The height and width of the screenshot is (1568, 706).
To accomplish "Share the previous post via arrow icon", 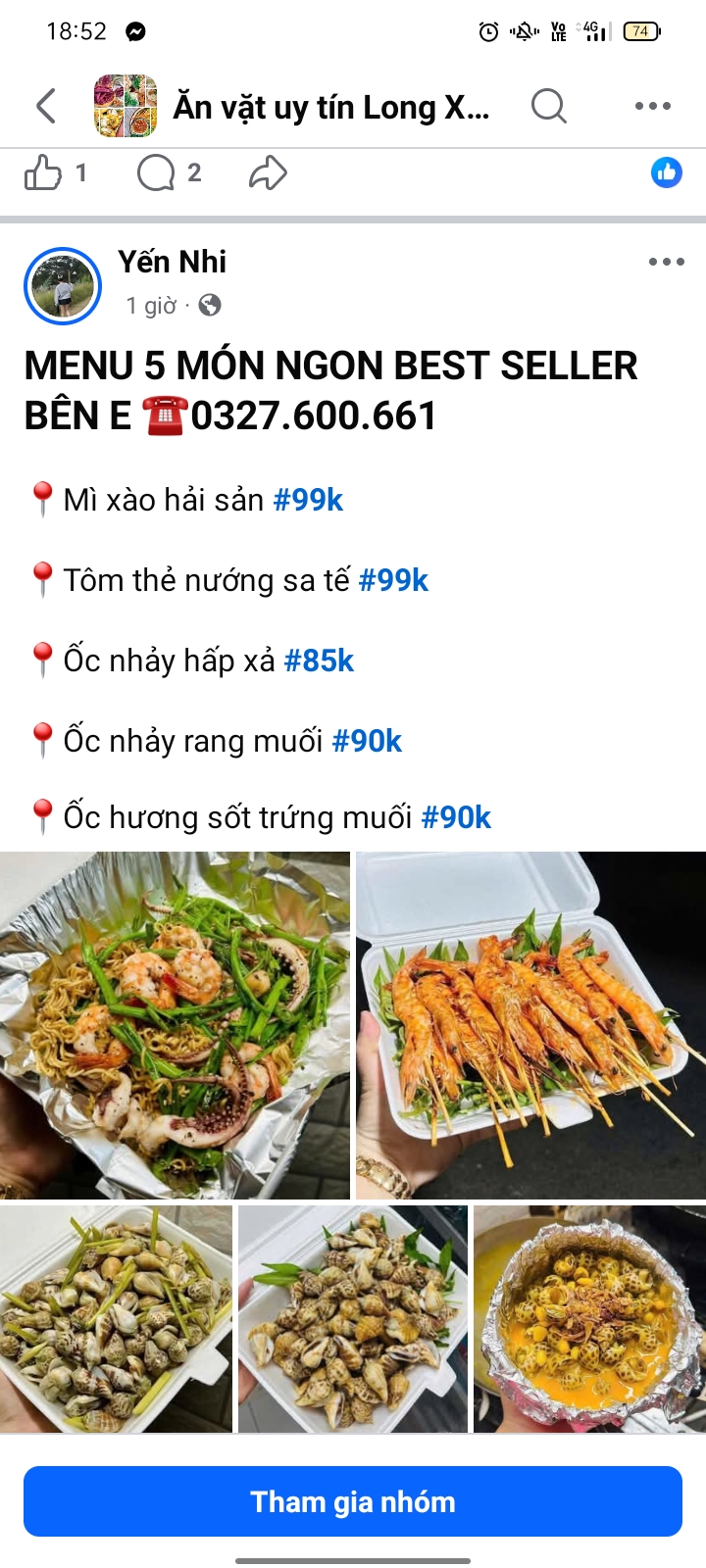I will [268, 173].
